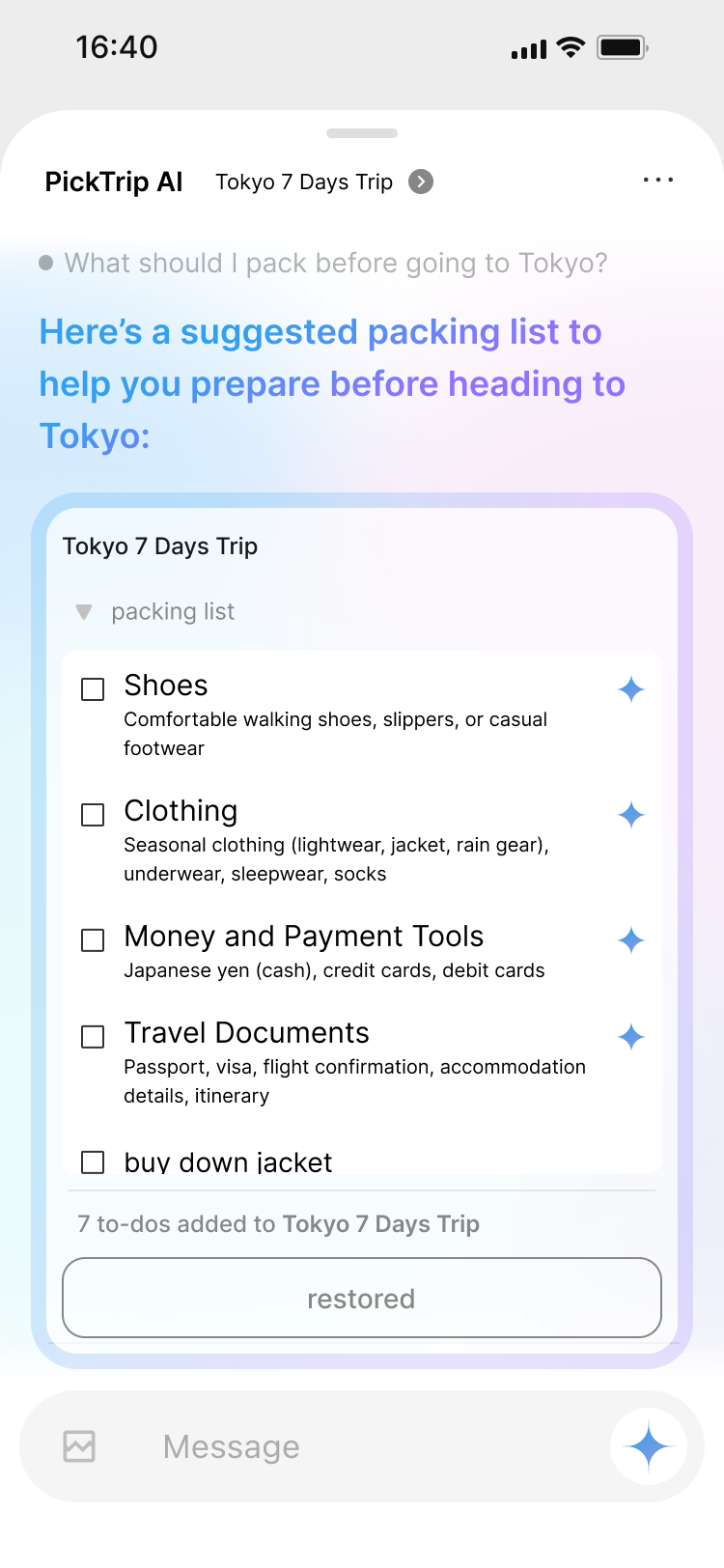724x1568 pixels.
Task: Tap the sparkle beside Travel Documents
Action: point(631,1037)
